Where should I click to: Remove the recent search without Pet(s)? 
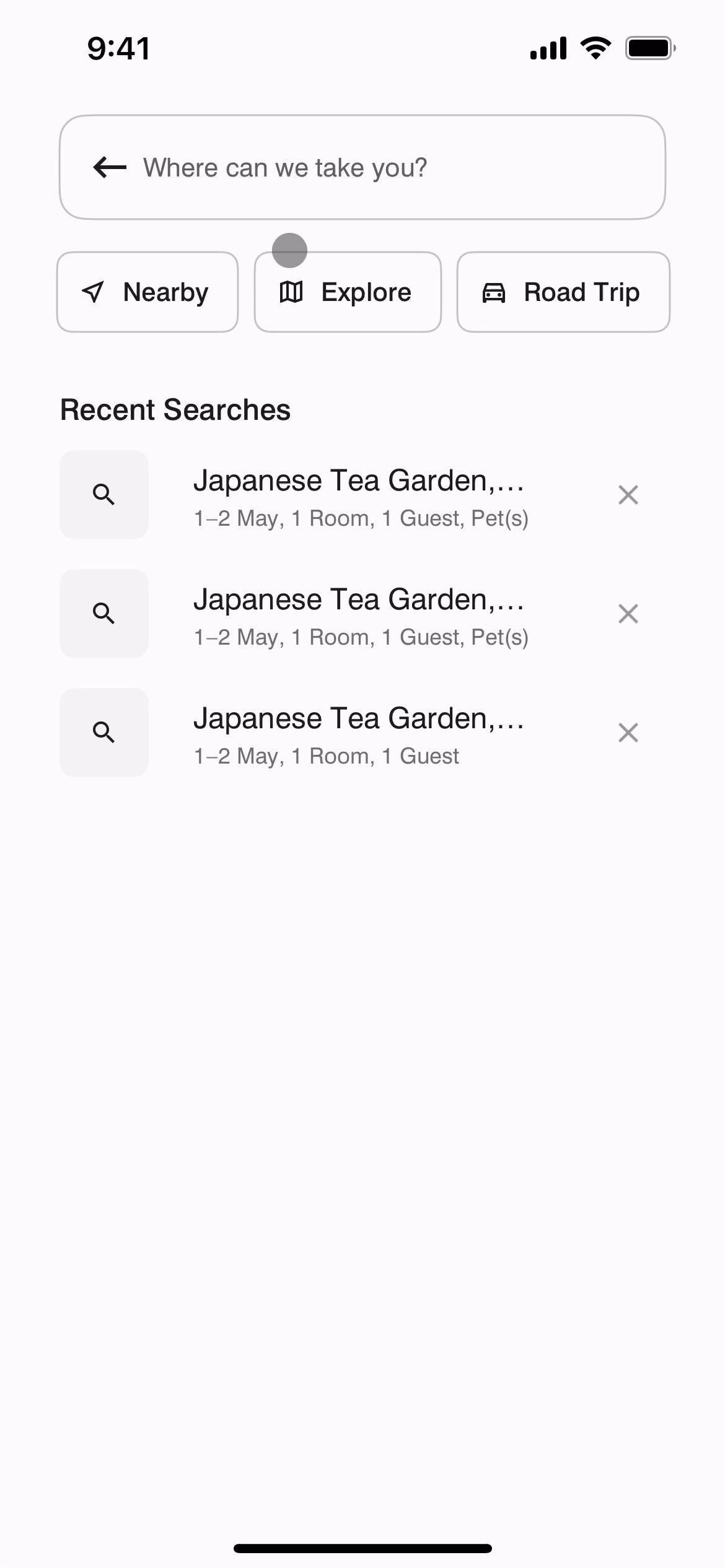coord(628,733)
